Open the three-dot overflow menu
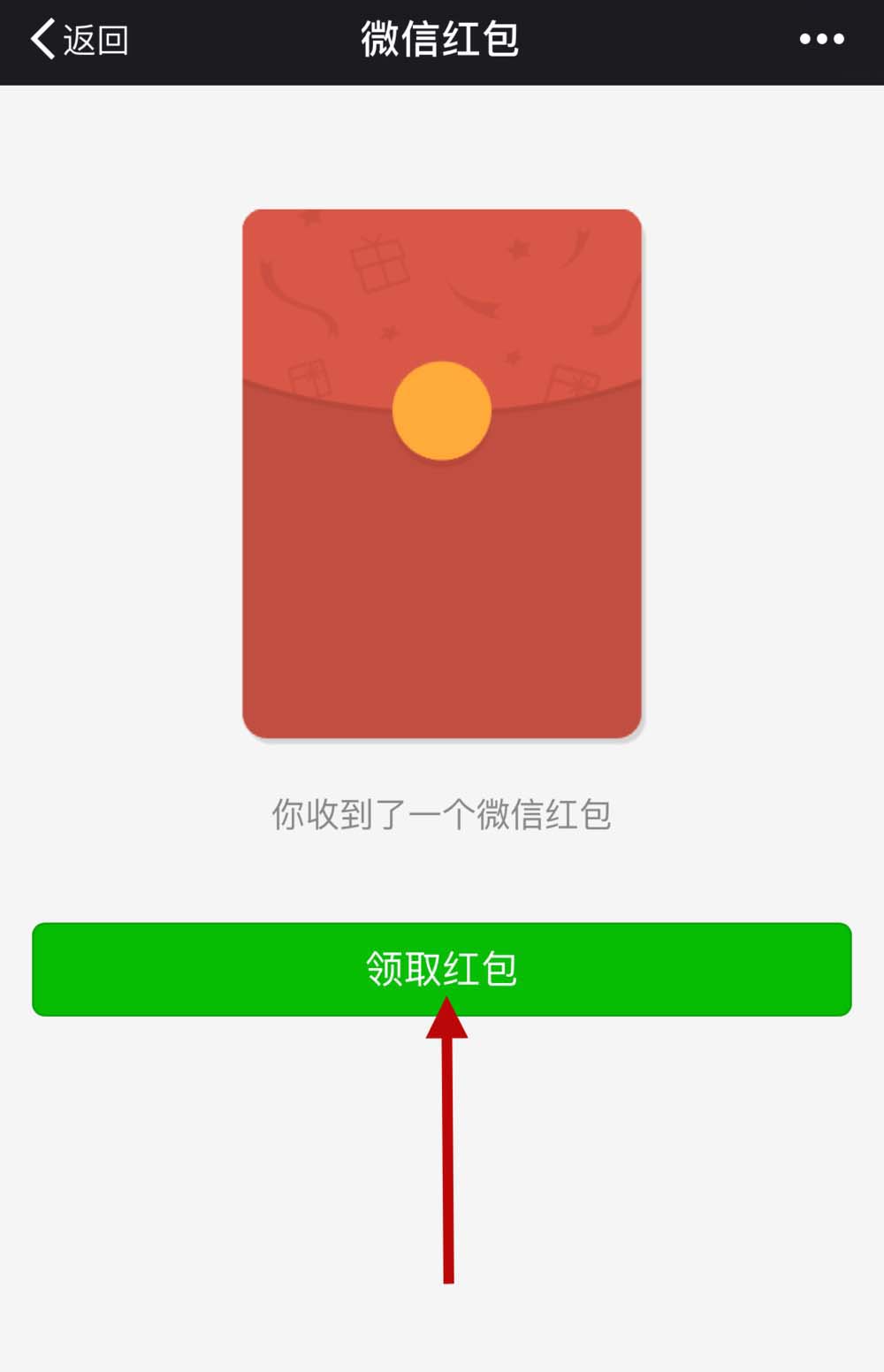The image size is (884, 1372). coord(821,40)
